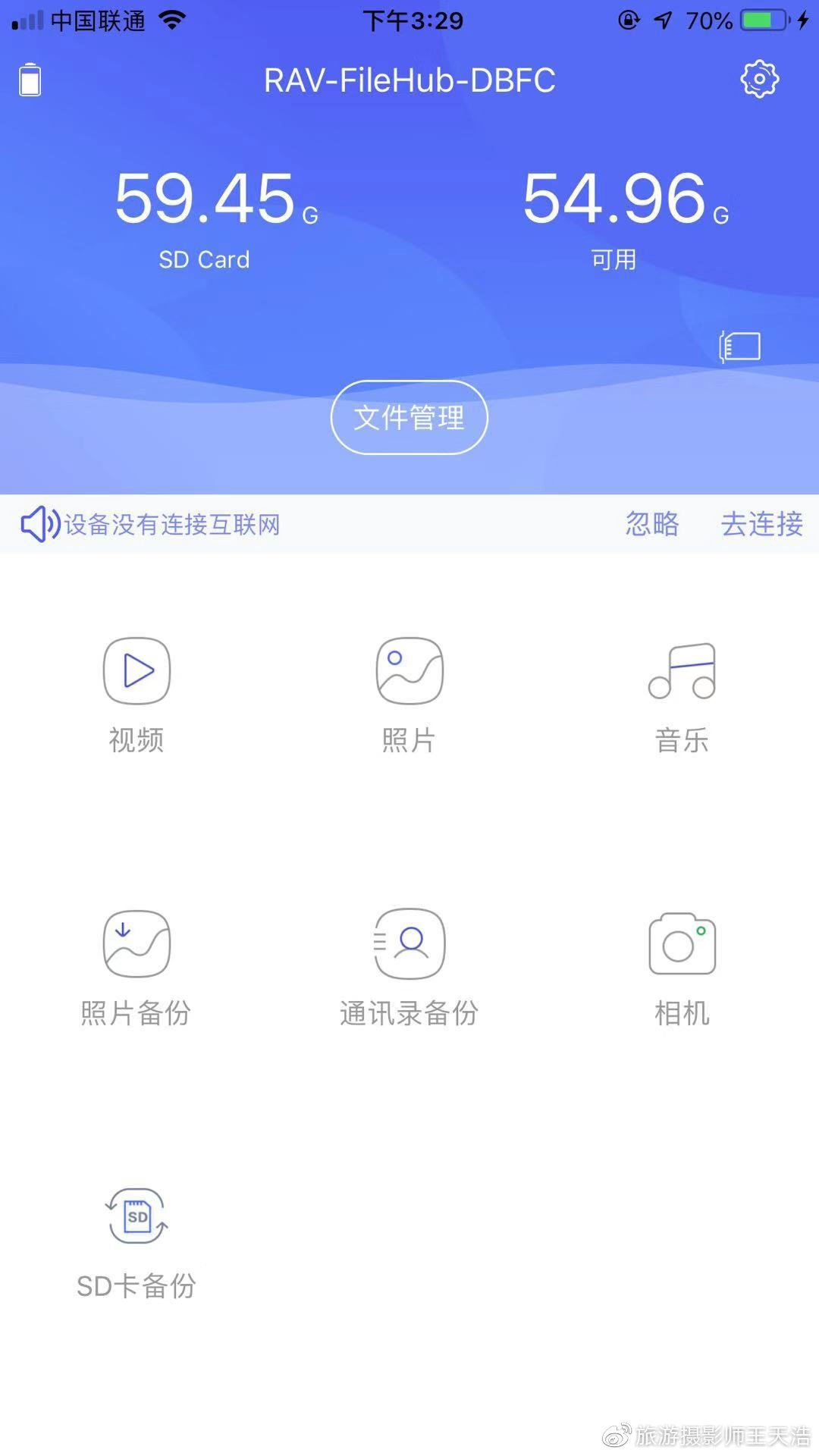Screen dimensions: 819x1456
Task: Select the RAV-FileHub-DBFC title
Action: (x=409, y=81)
